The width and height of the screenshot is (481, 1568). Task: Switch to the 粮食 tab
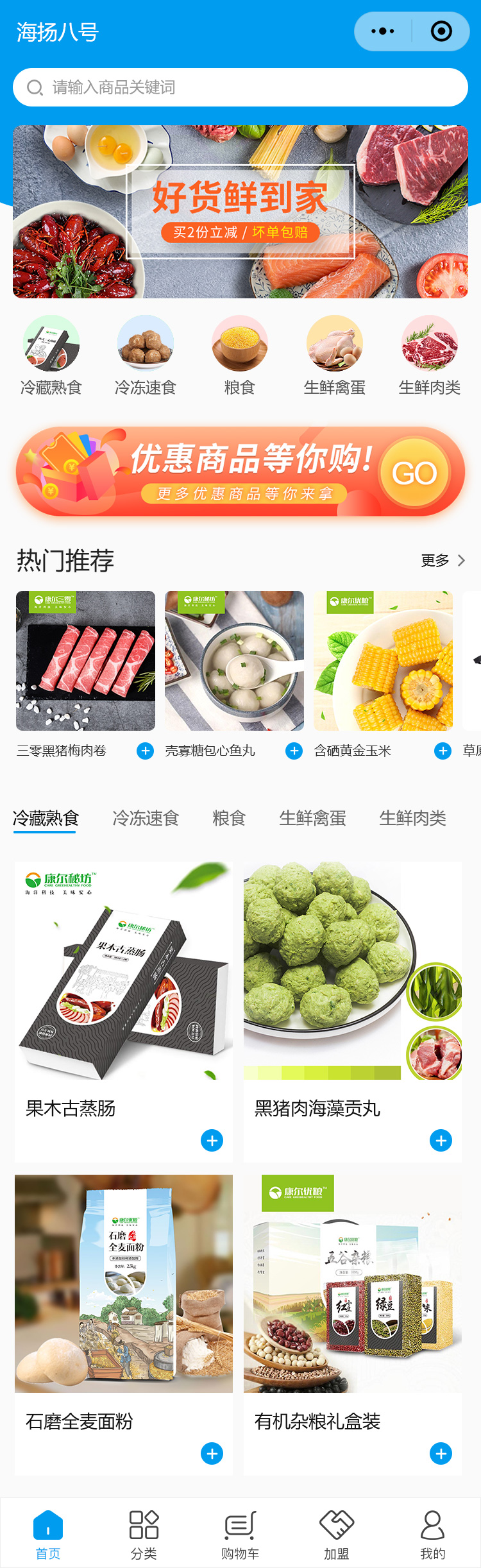click(229, 818)
